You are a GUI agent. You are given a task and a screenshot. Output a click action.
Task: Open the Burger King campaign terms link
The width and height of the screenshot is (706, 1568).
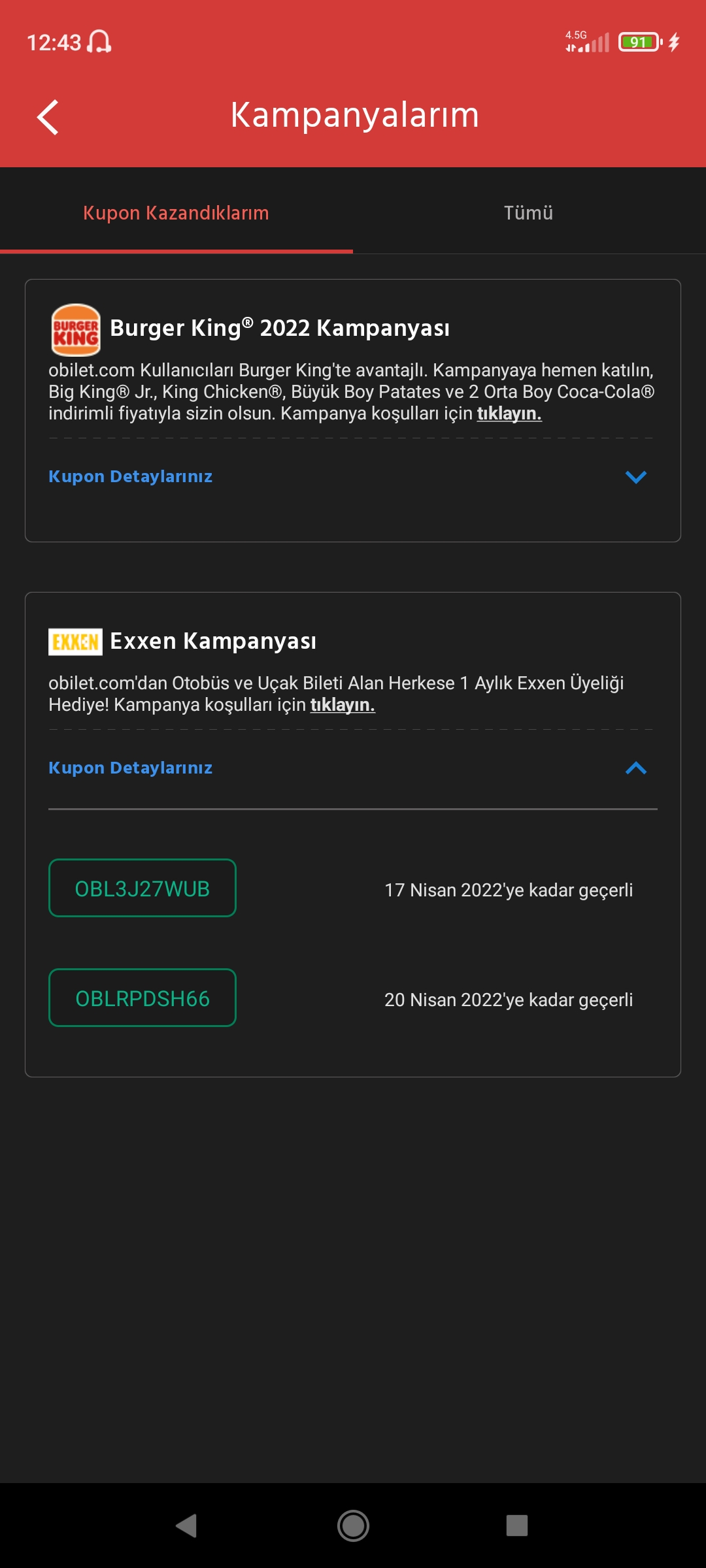click(x=509, y=414)
